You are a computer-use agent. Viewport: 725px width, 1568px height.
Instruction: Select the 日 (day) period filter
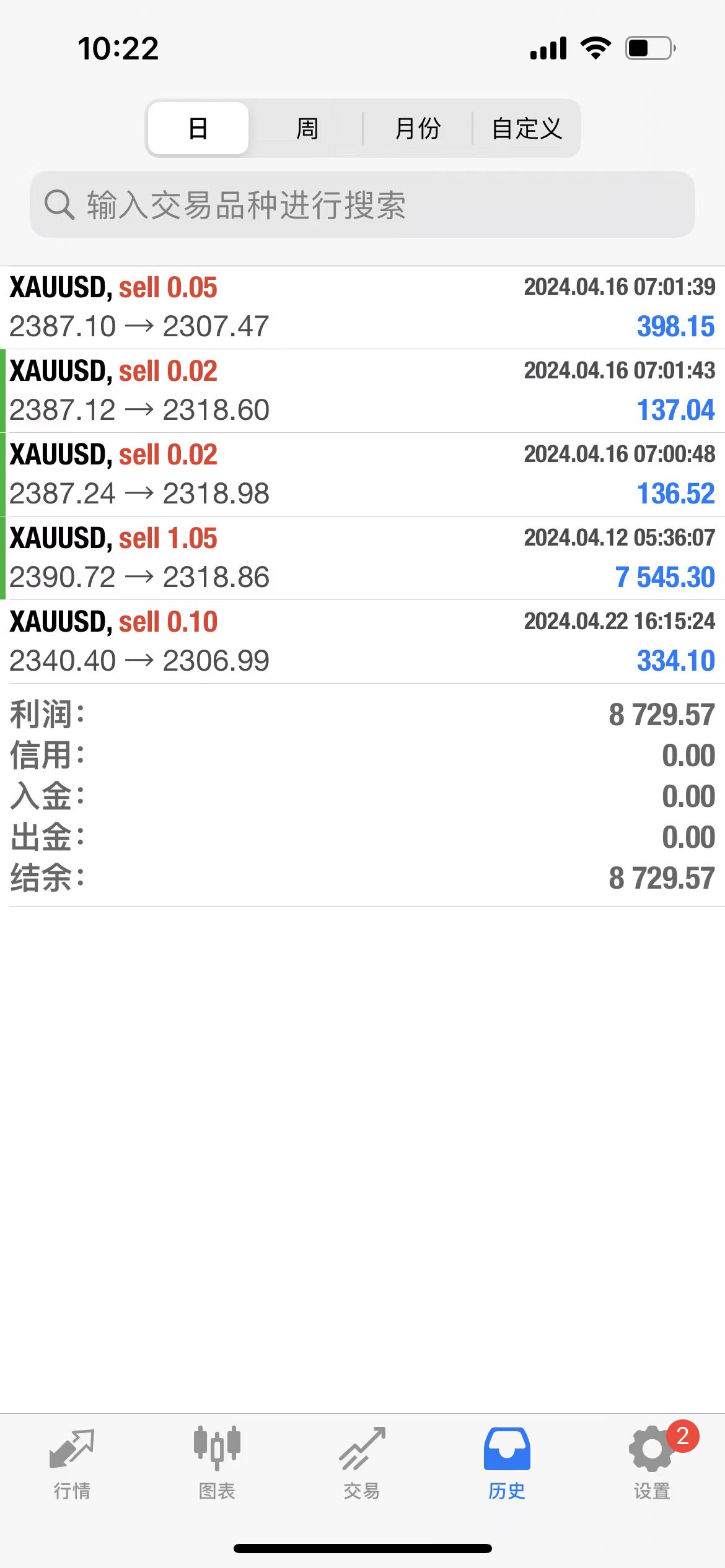[x=198, y=128]
